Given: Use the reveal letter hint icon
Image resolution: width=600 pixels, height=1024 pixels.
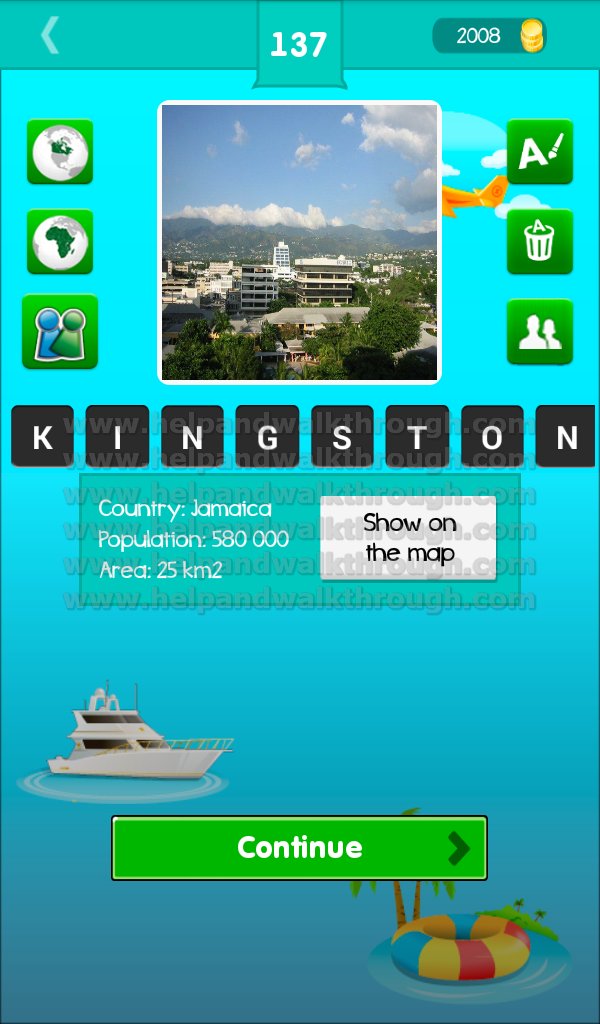Looking at the screenshot, I should click(540, 152).
